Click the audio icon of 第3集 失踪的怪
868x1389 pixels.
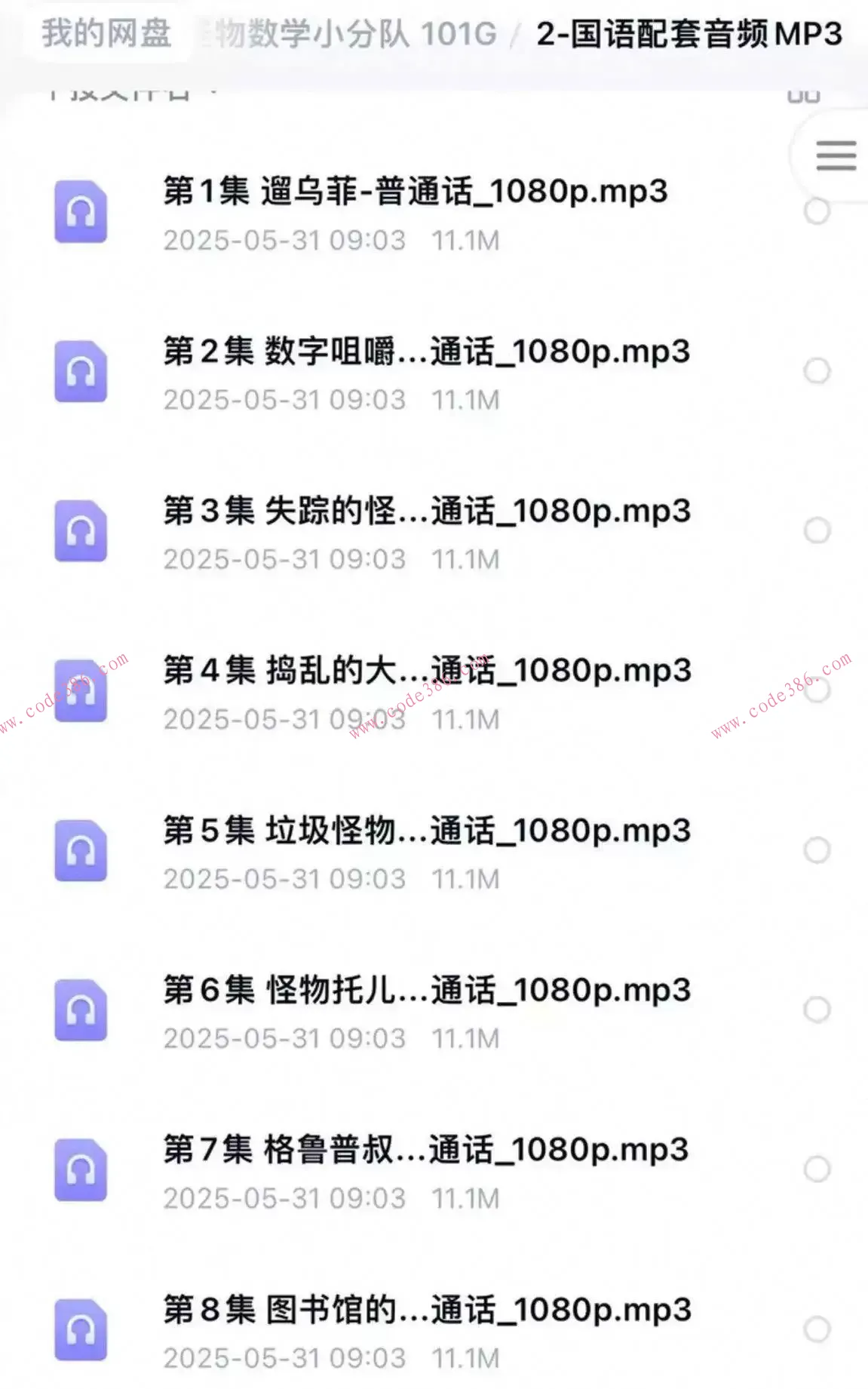[81, 530]
